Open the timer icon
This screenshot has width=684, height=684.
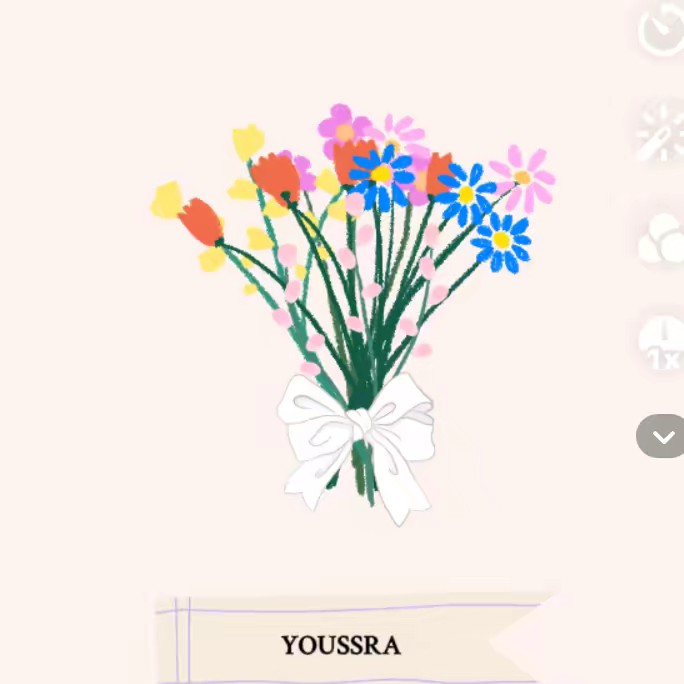click(x=662, y=30)
